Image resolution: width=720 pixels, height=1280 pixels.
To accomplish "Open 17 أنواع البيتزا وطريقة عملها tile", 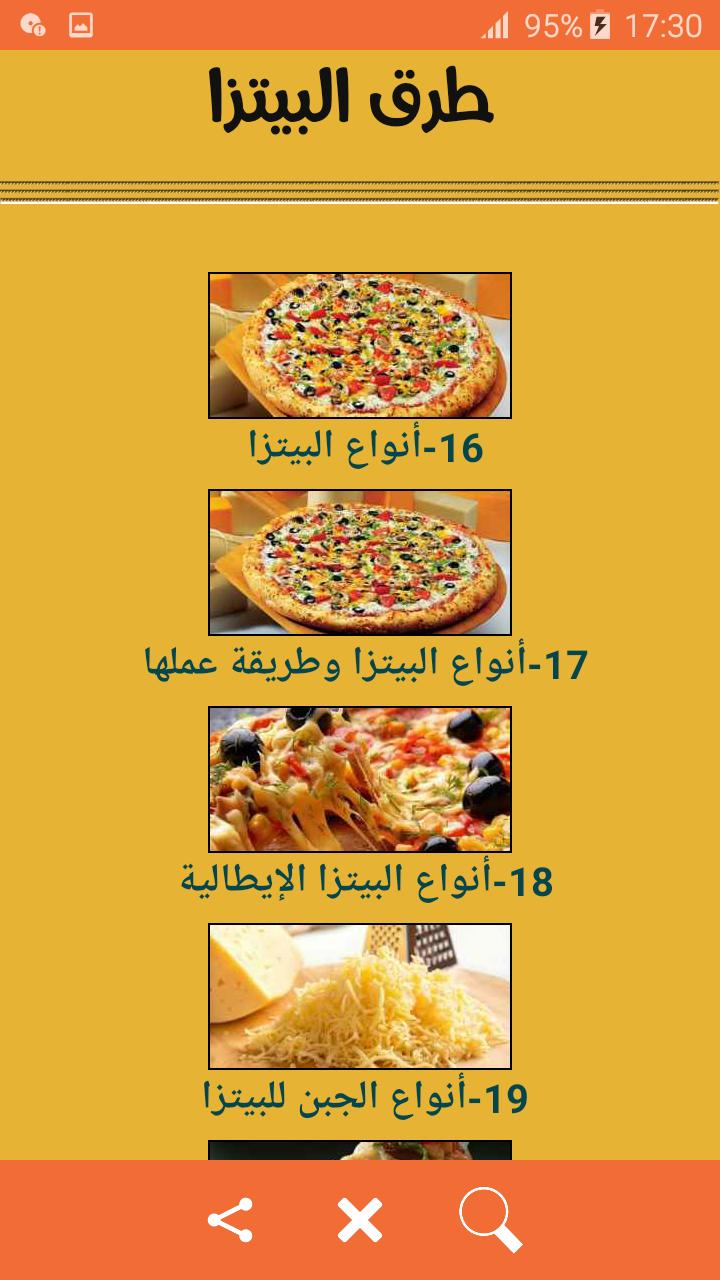I will tap(360, 562).
